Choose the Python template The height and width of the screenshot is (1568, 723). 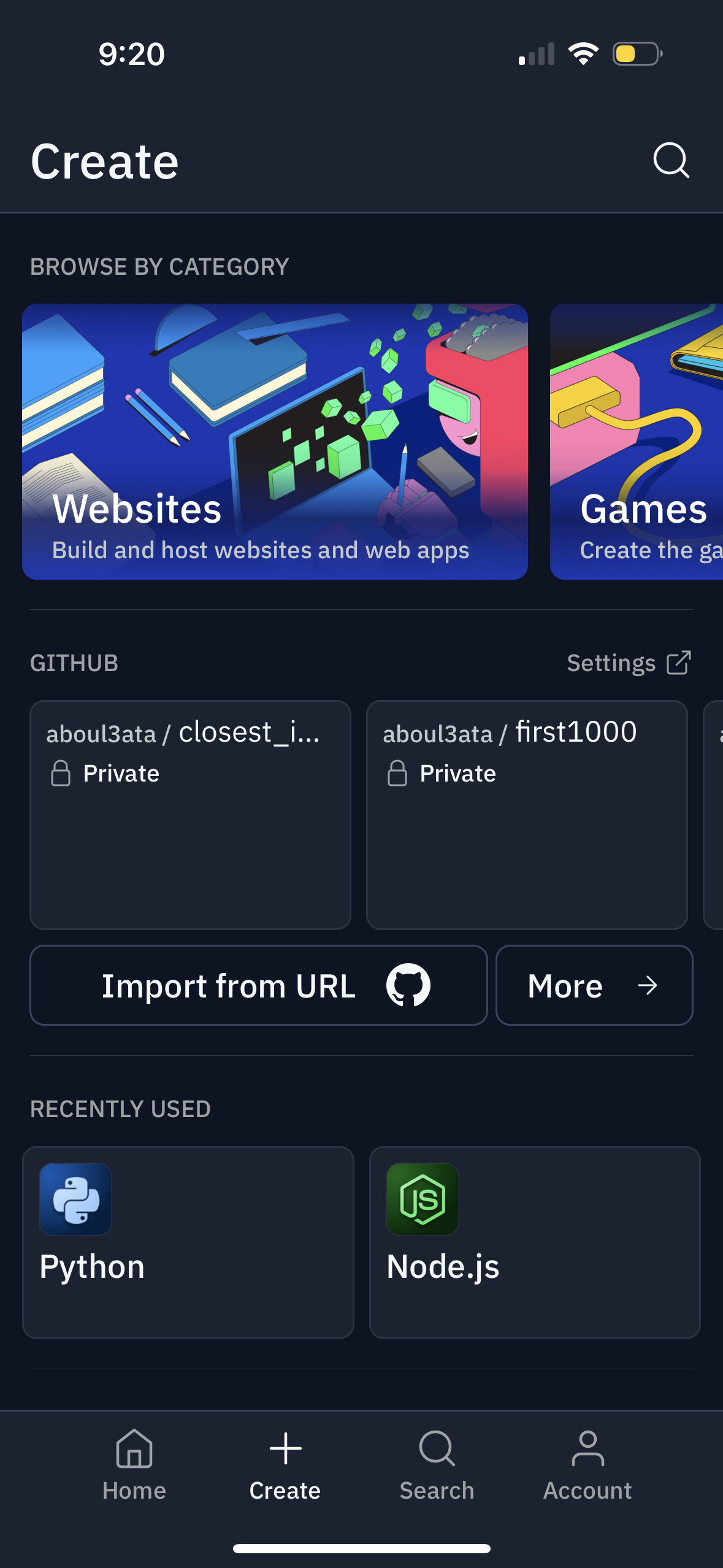click(188, 1242)
